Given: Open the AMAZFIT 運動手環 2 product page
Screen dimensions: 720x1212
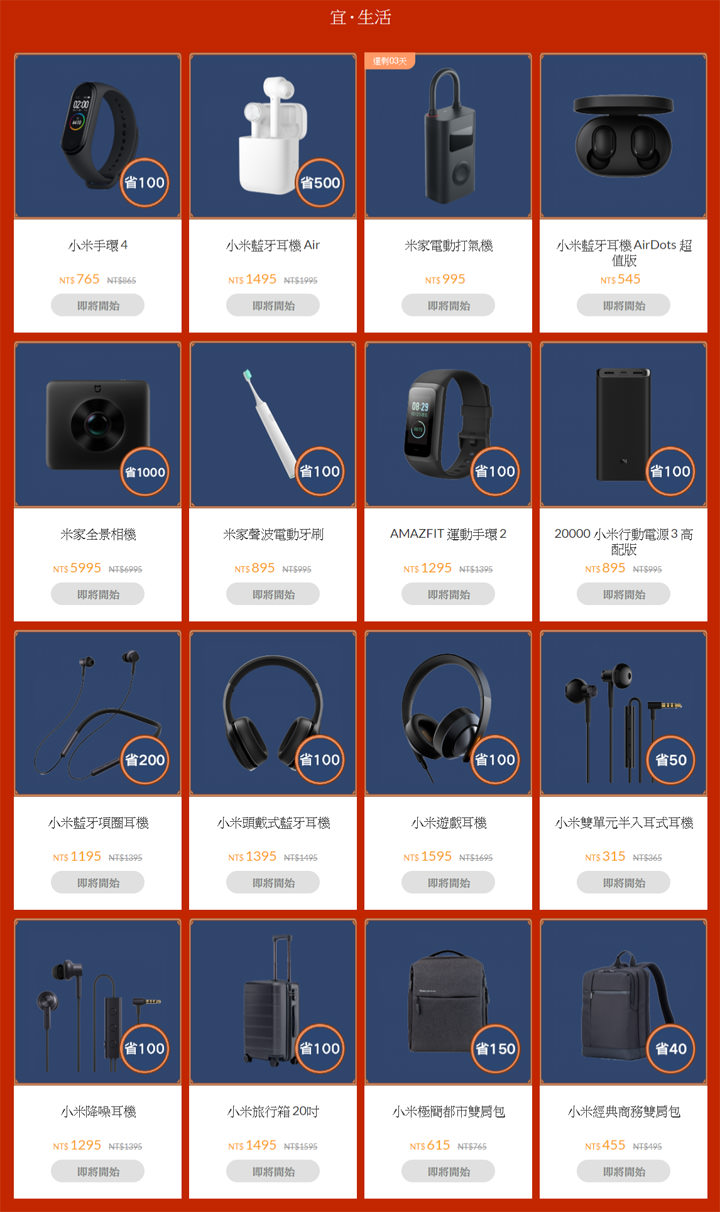Looking at the screenshot, I should click(449, 531).
